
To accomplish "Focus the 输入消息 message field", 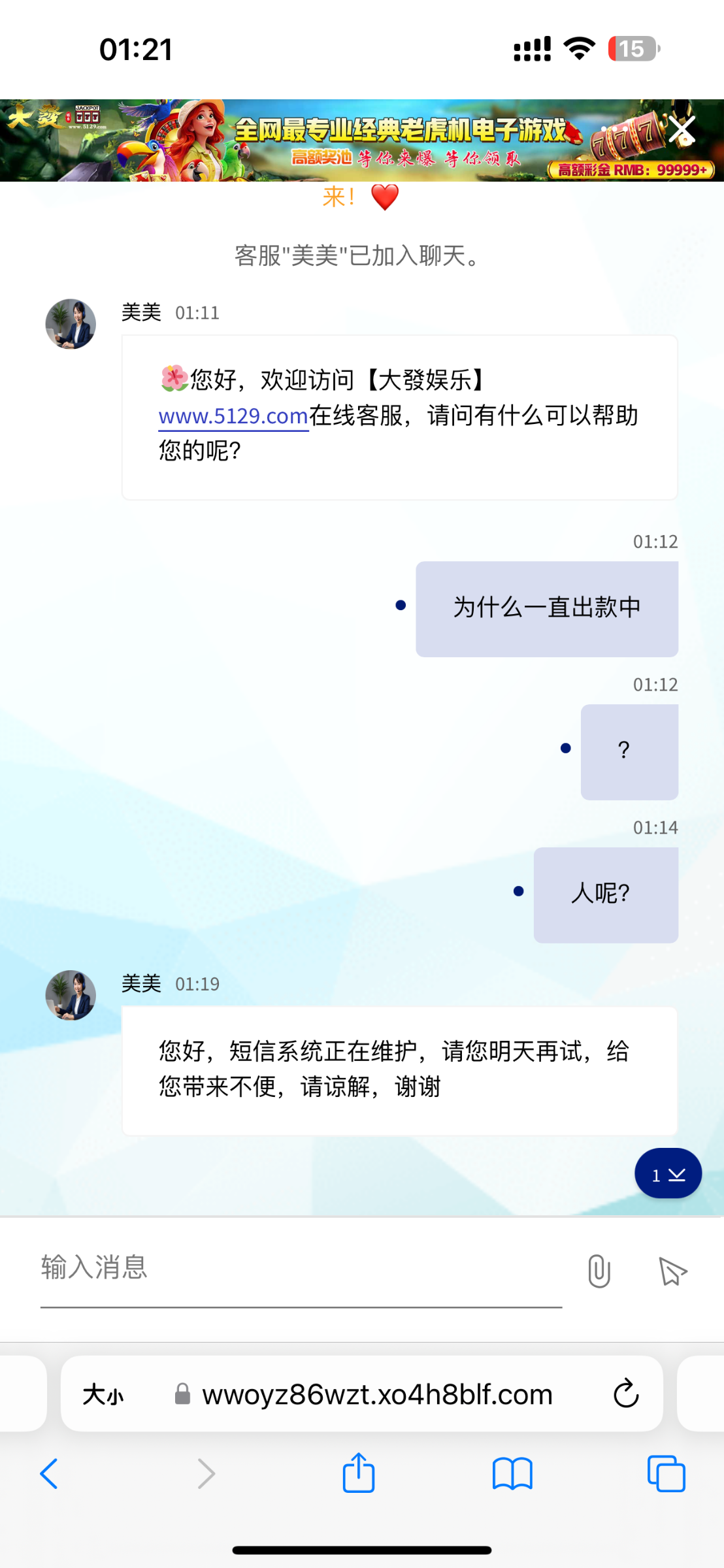I will [x=301, y=1268].
